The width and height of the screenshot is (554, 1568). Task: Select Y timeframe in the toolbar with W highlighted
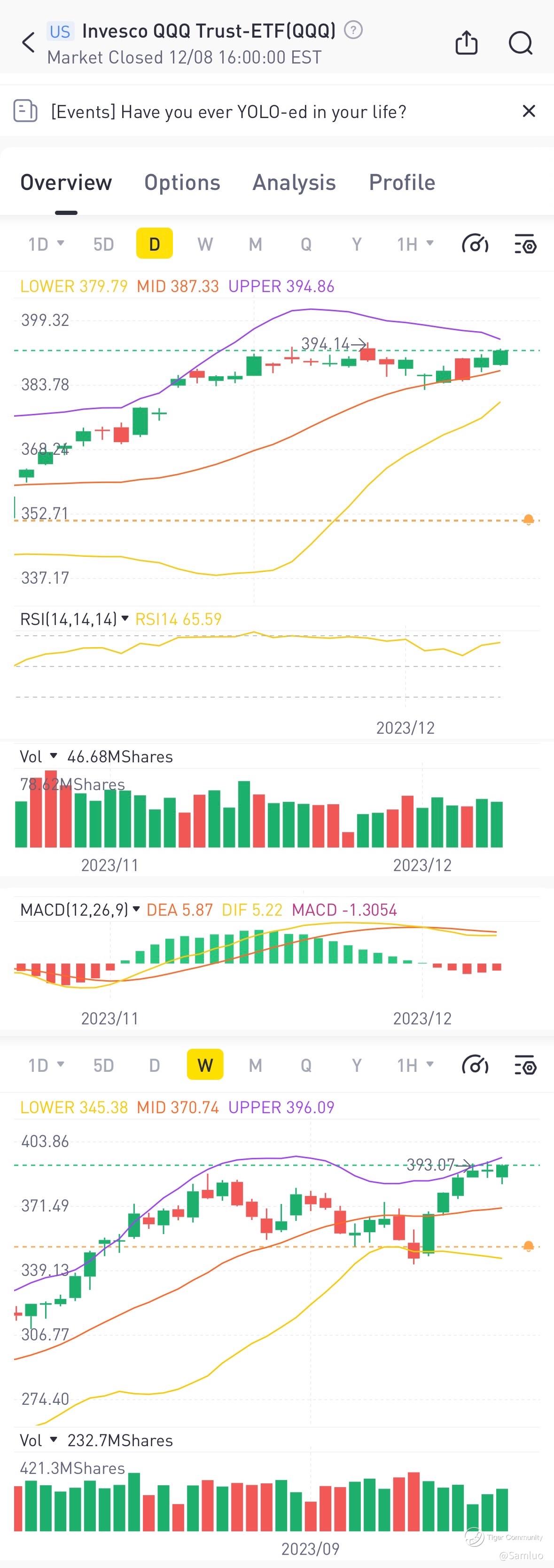click(356, 1065)
